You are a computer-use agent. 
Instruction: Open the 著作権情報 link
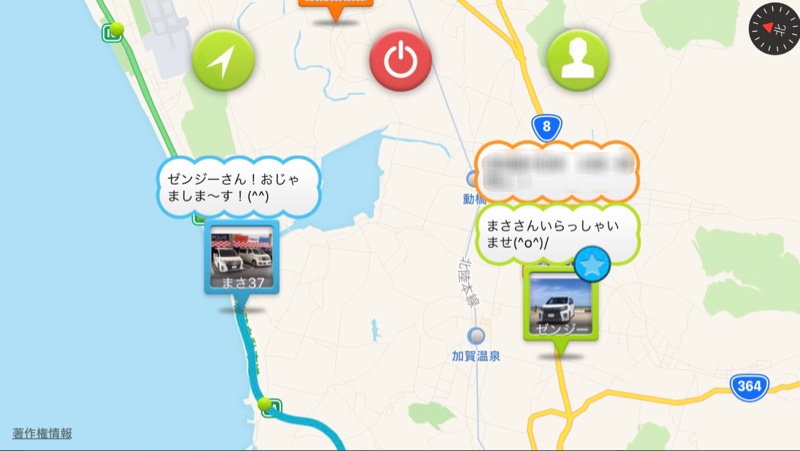(x=42, y=434)
